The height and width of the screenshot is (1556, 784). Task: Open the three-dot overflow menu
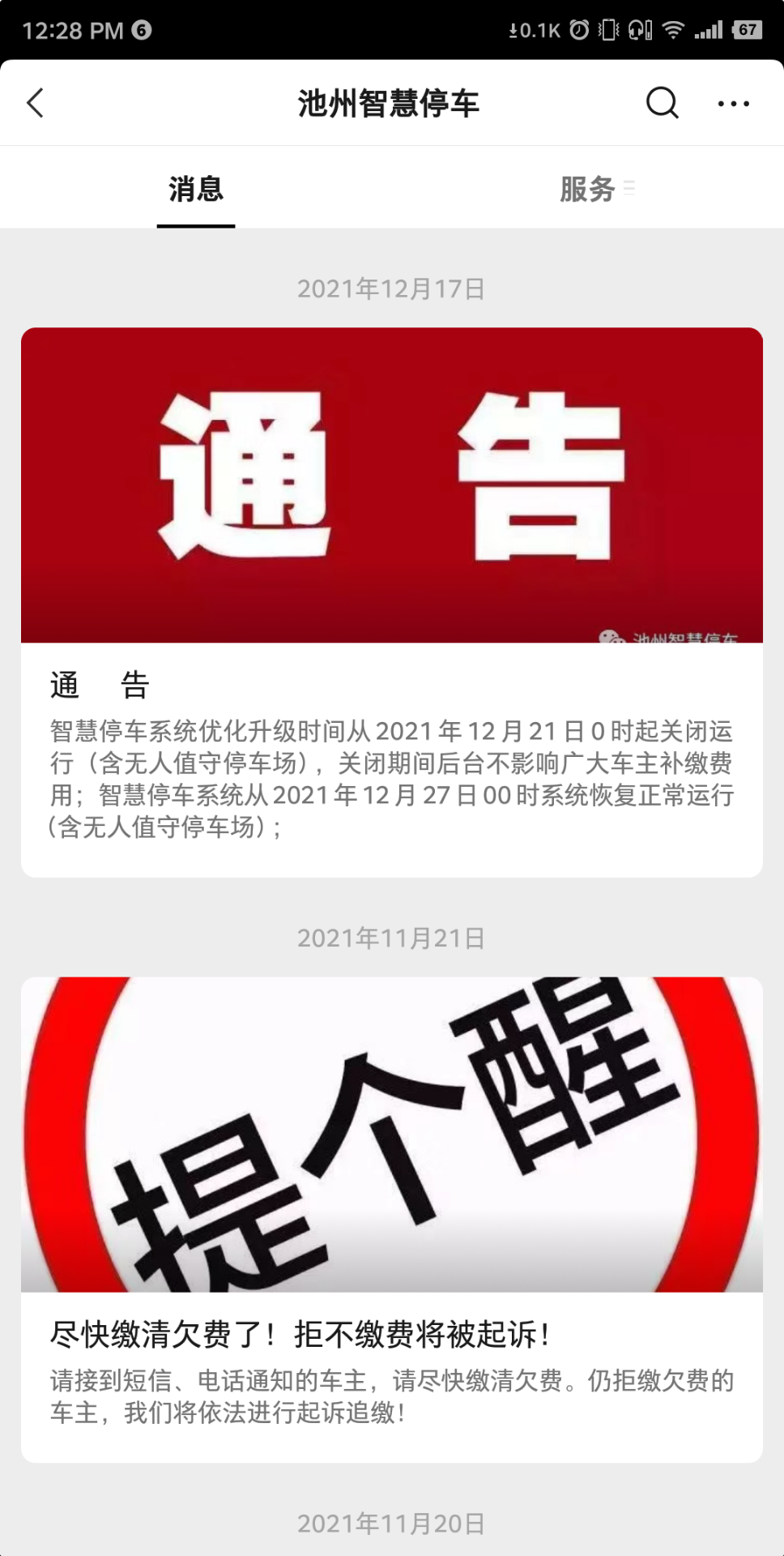click(x=733, y=103)
